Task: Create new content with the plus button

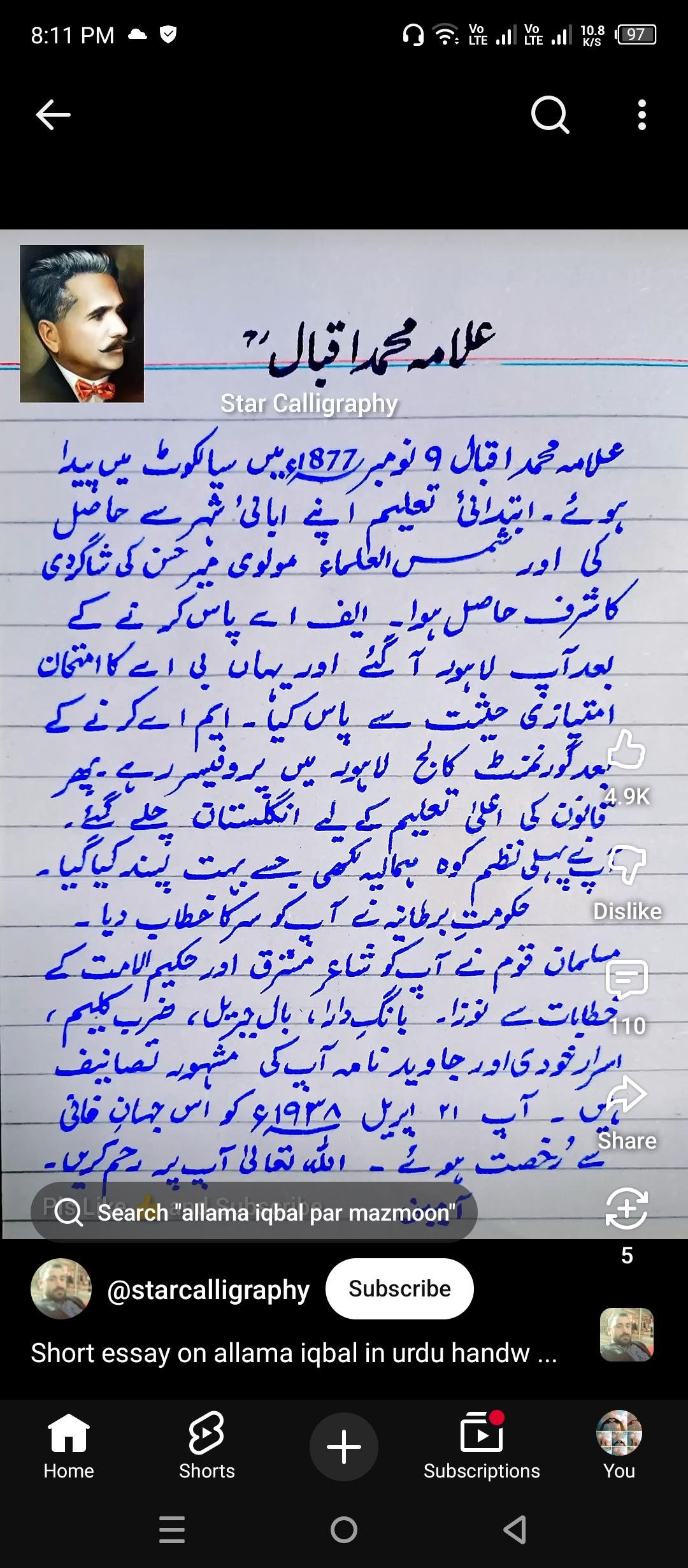Action: point(344,1446)
